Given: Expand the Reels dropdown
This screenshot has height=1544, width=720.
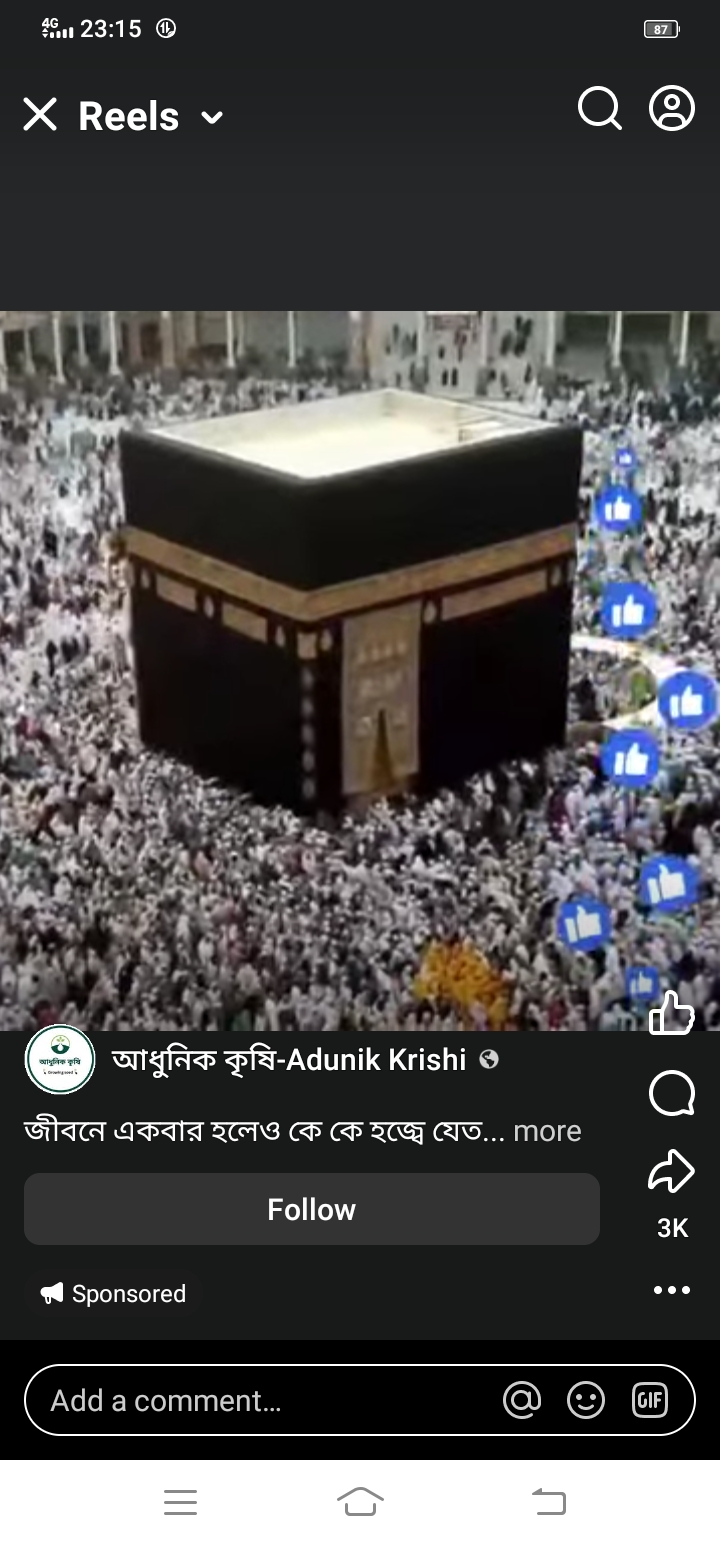Looking at the screenshot, I should point(211,117).
